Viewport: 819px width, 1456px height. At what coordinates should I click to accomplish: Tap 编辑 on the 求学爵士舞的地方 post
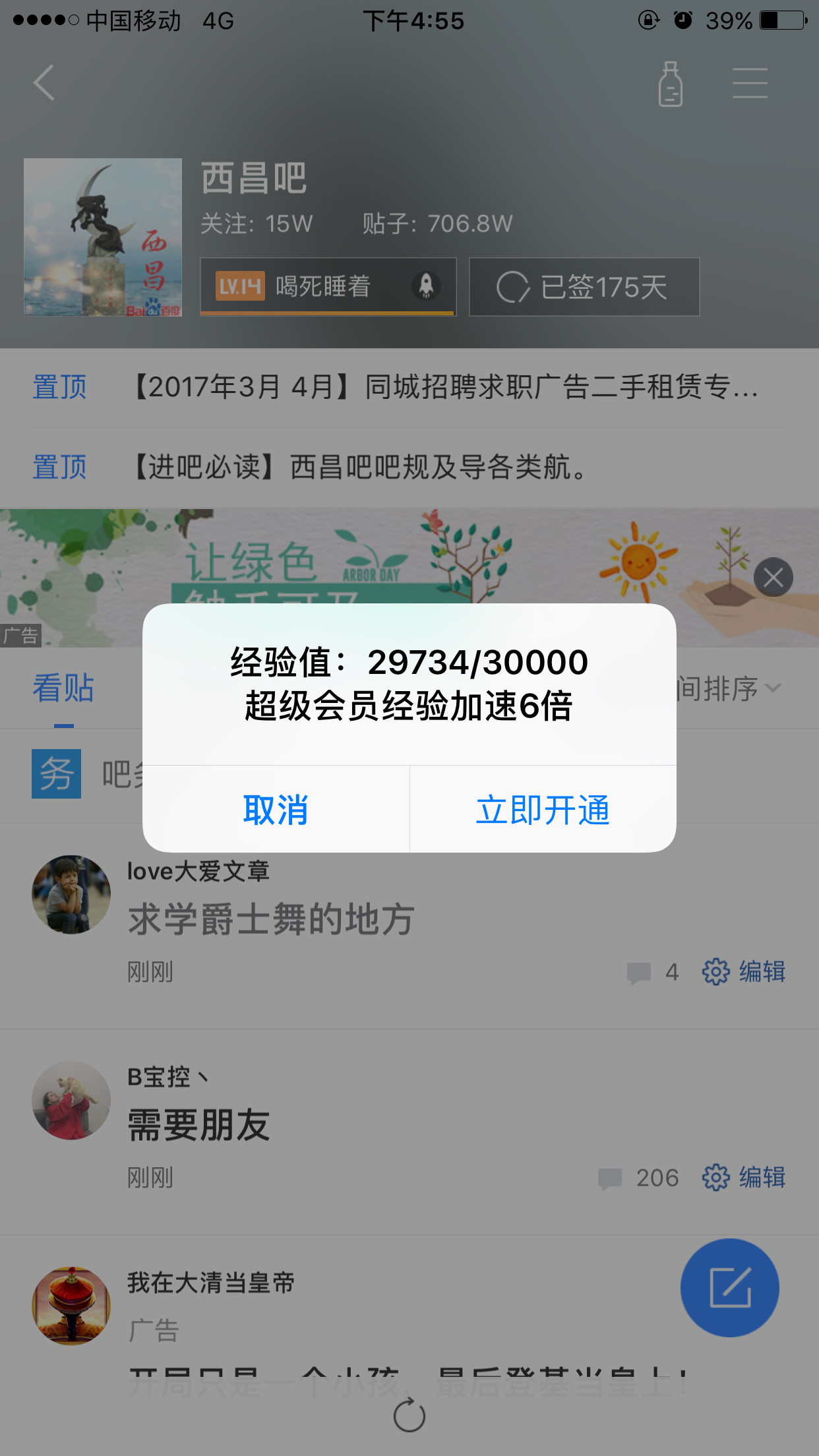(744, 972)
